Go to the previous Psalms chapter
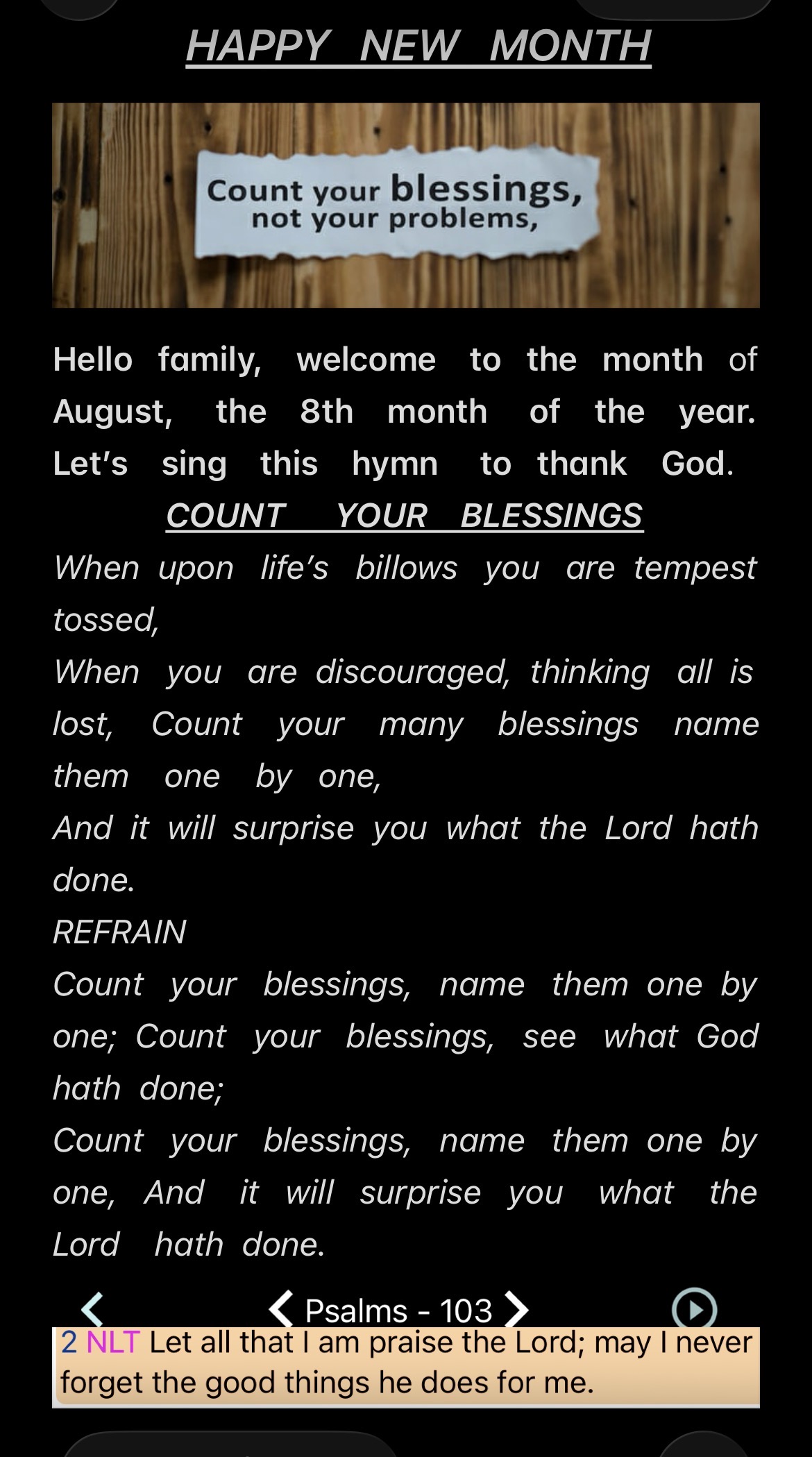812x1457 pixels. tap(280, 1309)
